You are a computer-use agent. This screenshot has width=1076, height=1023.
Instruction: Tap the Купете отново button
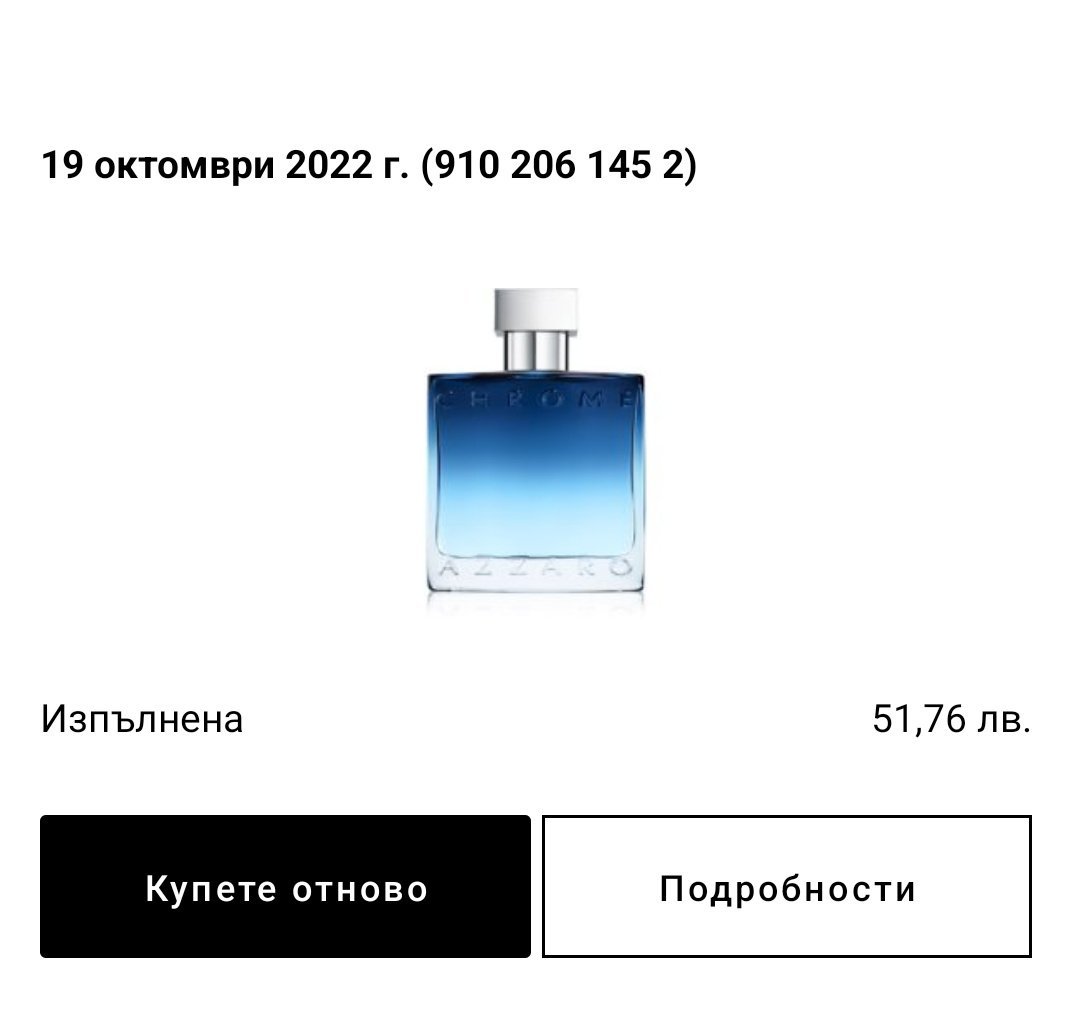285,886
